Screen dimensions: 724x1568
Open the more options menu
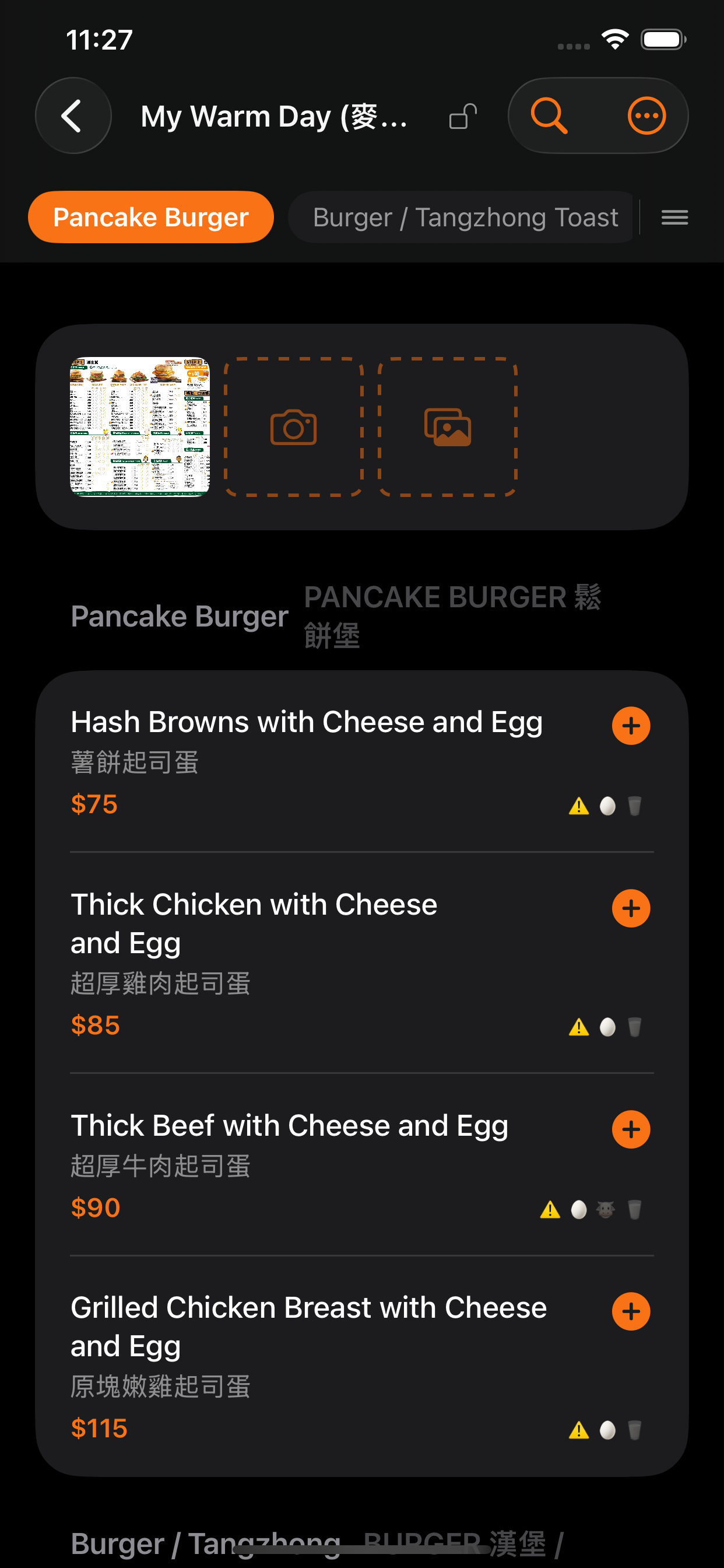pos(646,116)
